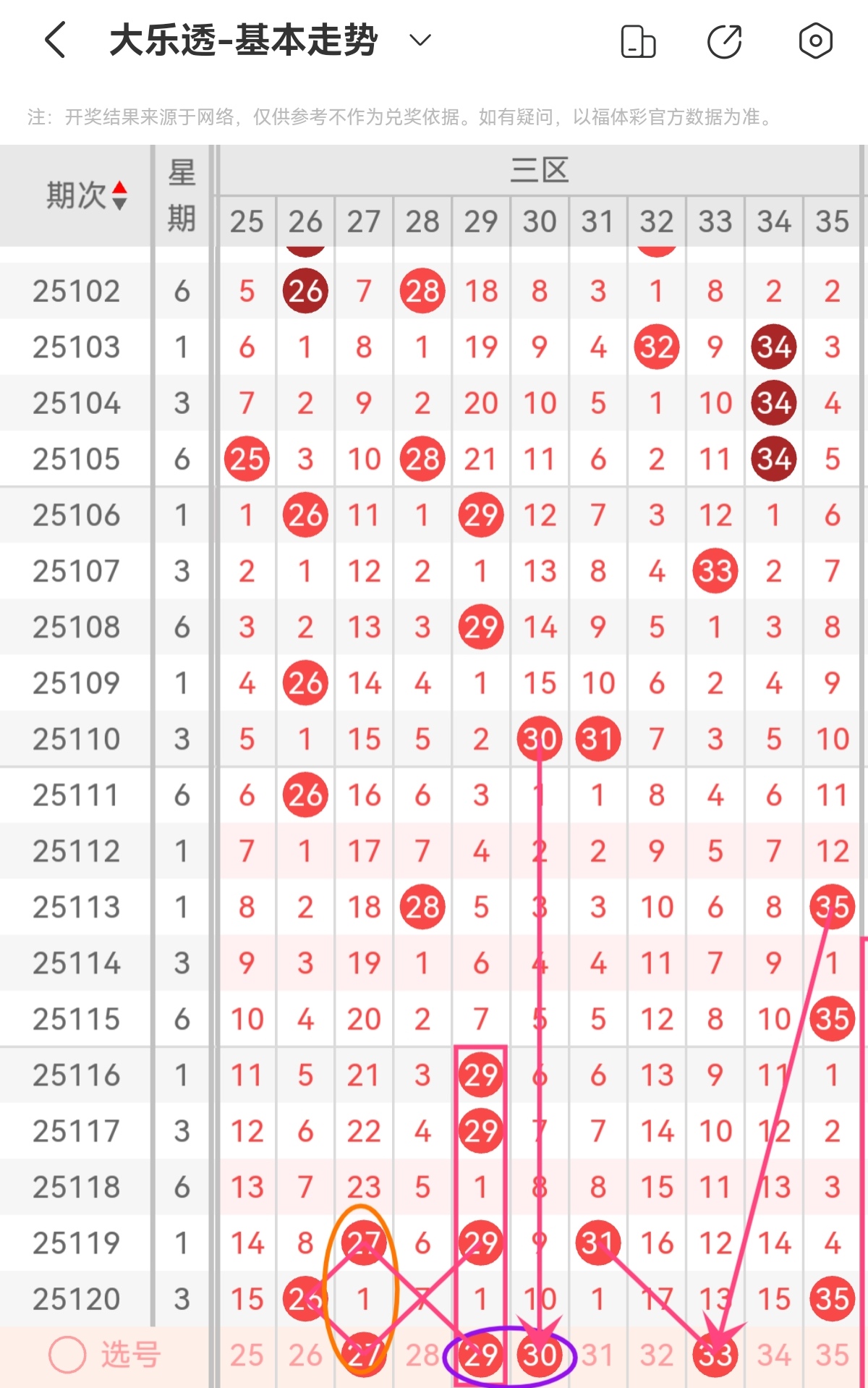Pick number 26 in the 选号 row
This screenshot has height=1388, width=868.
(x=305, y=1355)
